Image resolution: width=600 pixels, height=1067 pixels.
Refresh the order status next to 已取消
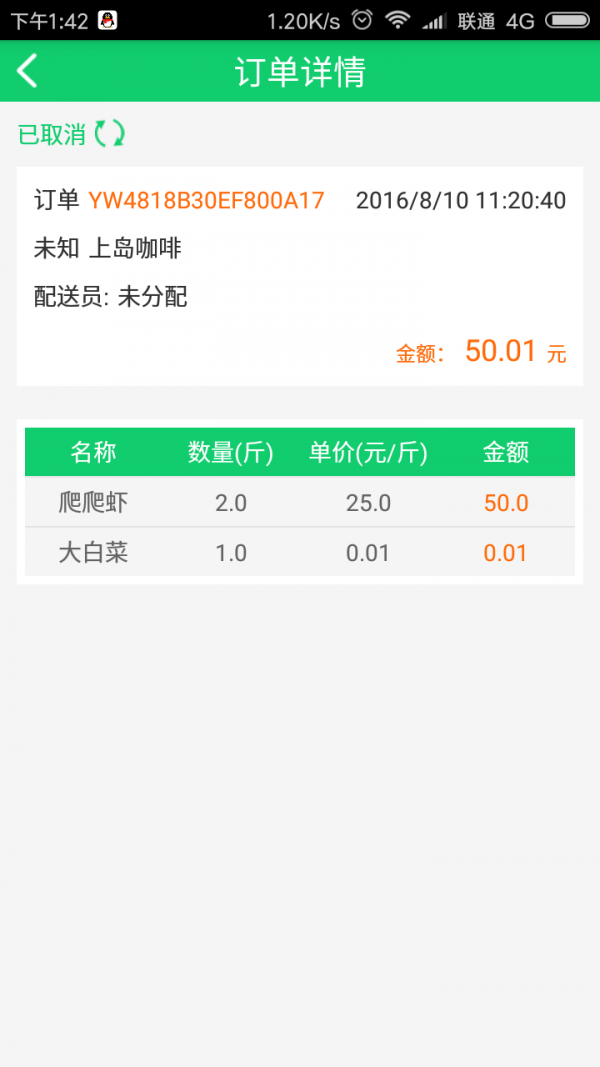pos(110,133)
